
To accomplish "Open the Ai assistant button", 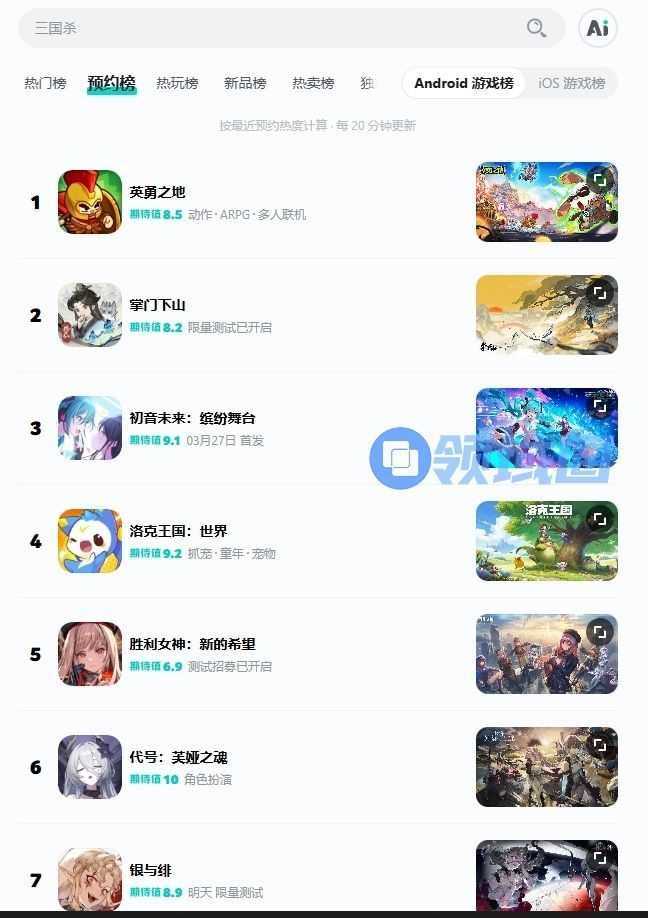I will (x=598, y=28).
